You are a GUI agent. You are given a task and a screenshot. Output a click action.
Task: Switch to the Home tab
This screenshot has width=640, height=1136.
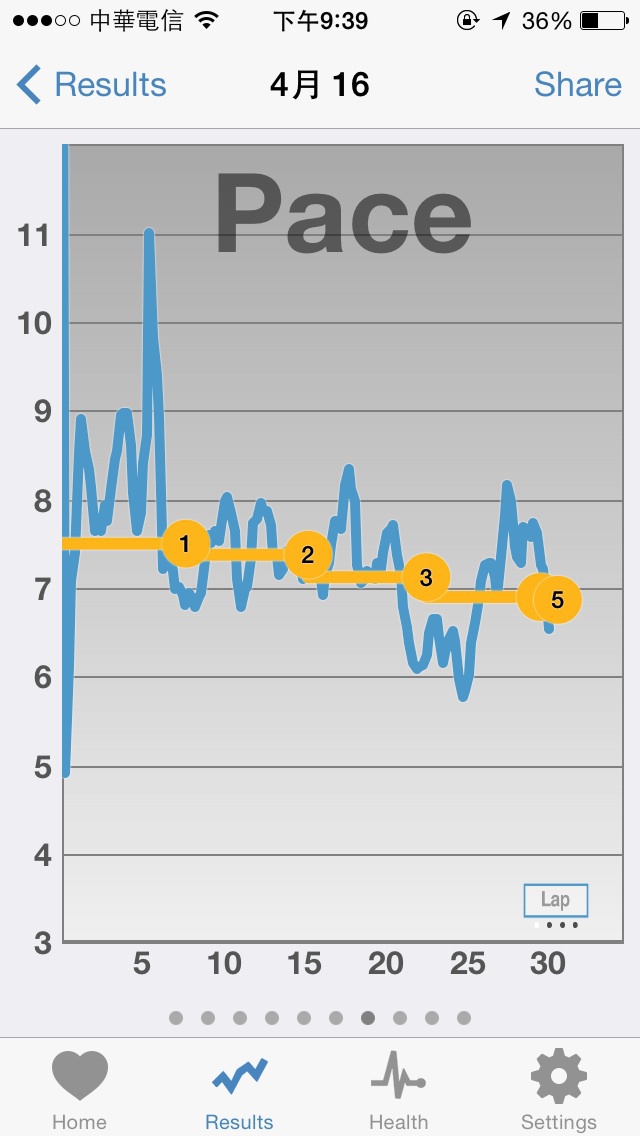[x=80, y=1090]
